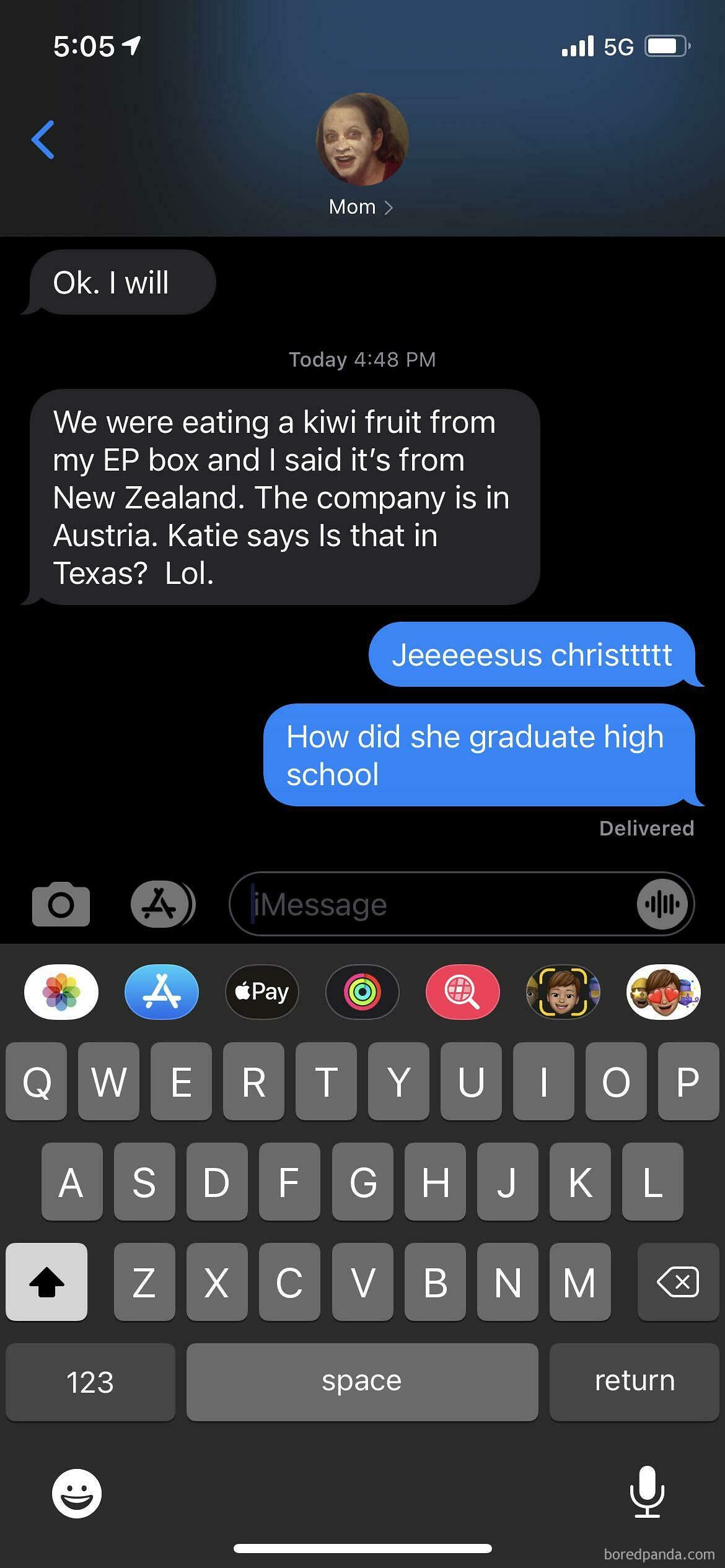
Task: Toggle the iMessage apps drawer
Action: 162,904
